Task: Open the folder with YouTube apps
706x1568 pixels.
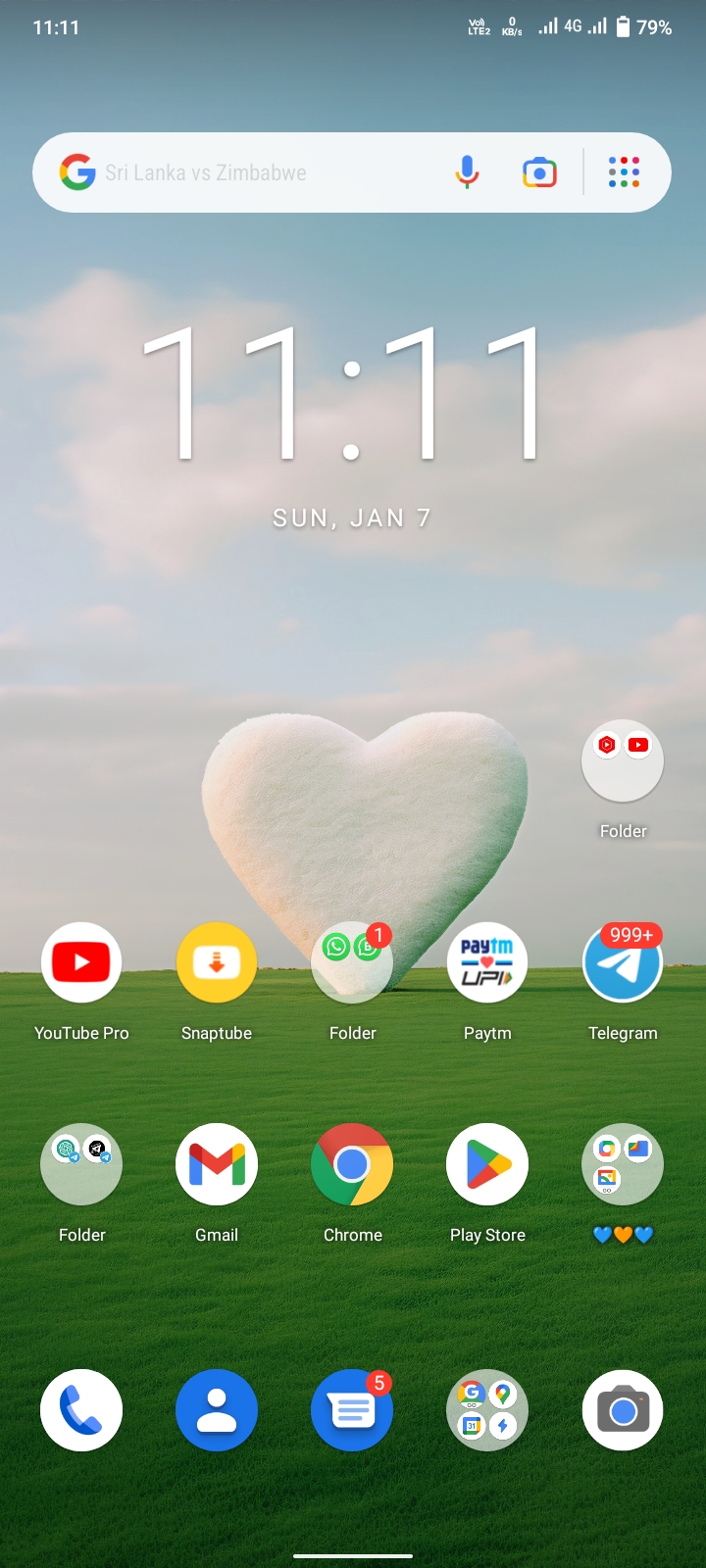Action: [623, 759]
